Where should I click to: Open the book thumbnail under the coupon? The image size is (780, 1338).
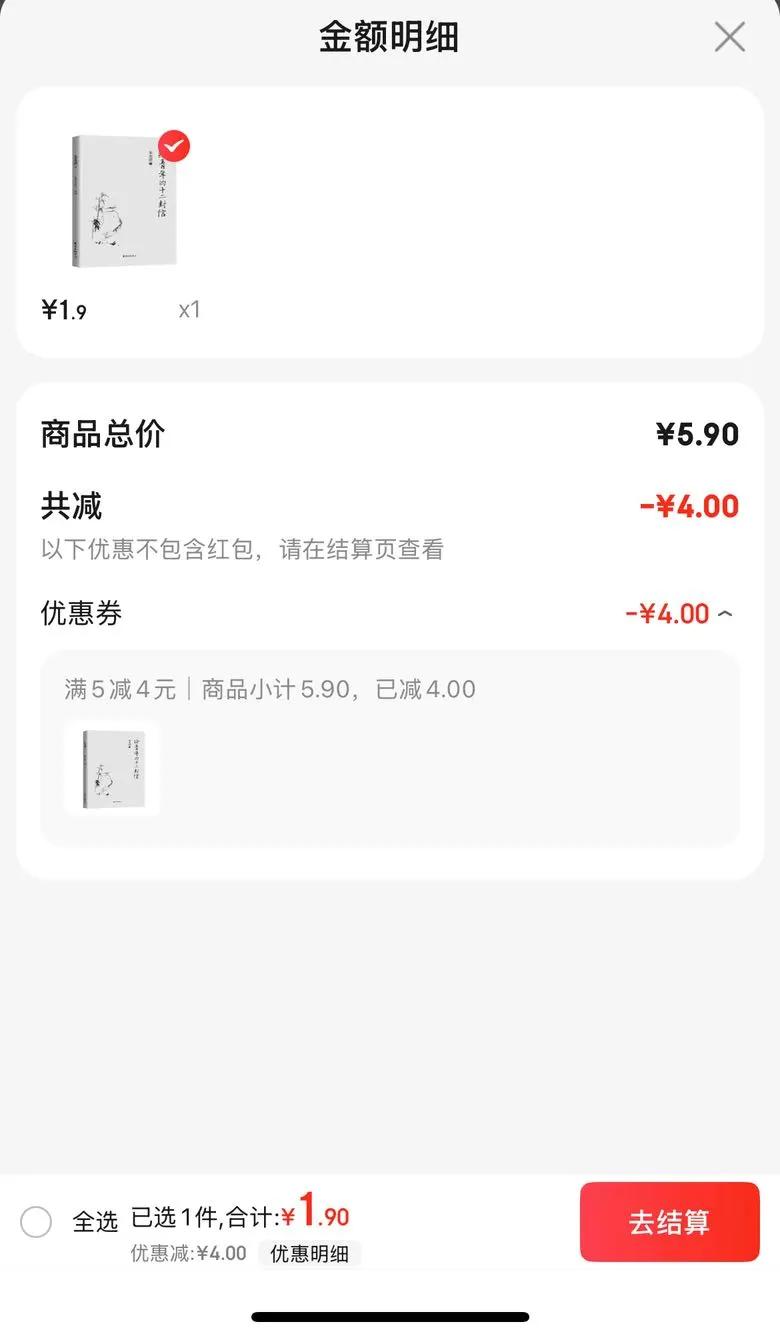coord(111,768)
